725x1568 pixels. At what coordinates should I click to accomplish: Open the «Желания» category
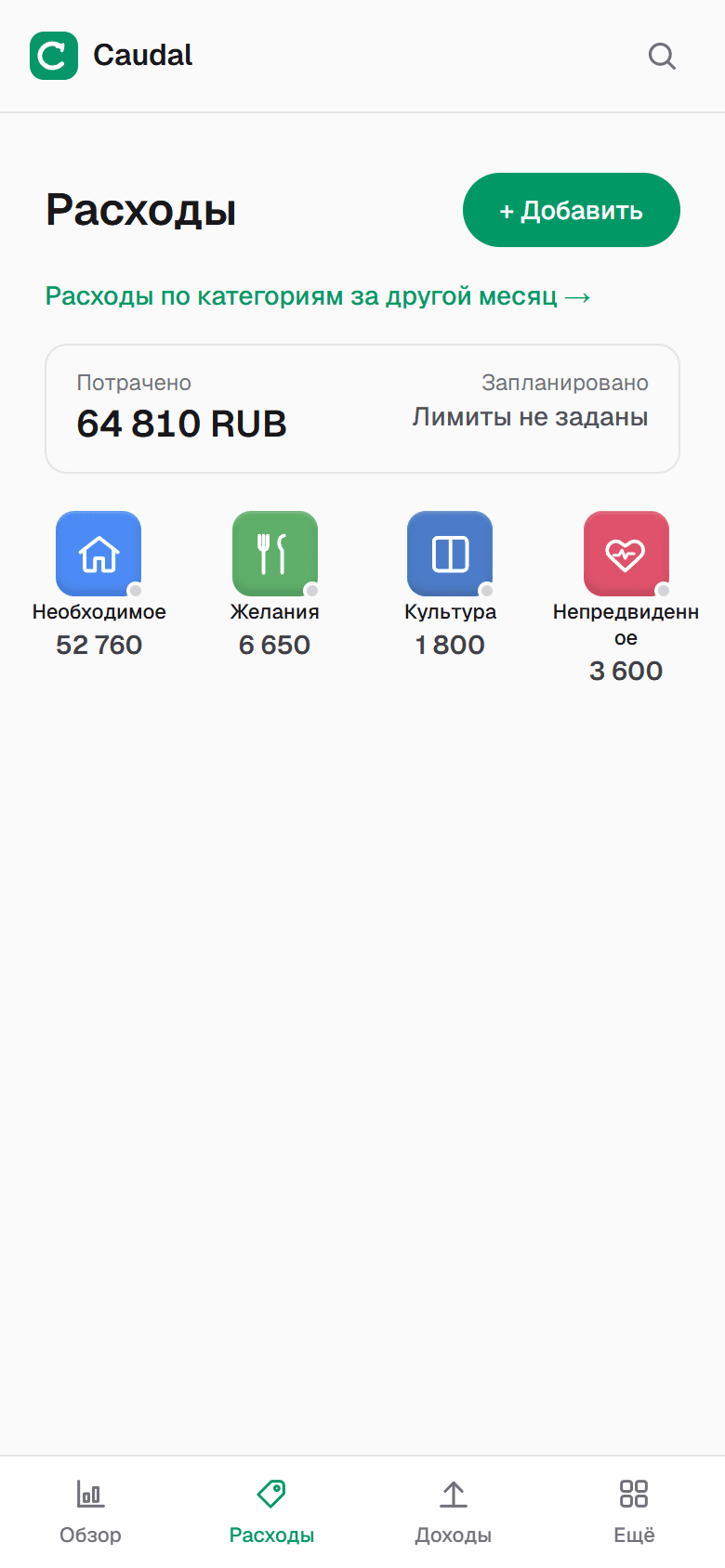click(274, 585)
